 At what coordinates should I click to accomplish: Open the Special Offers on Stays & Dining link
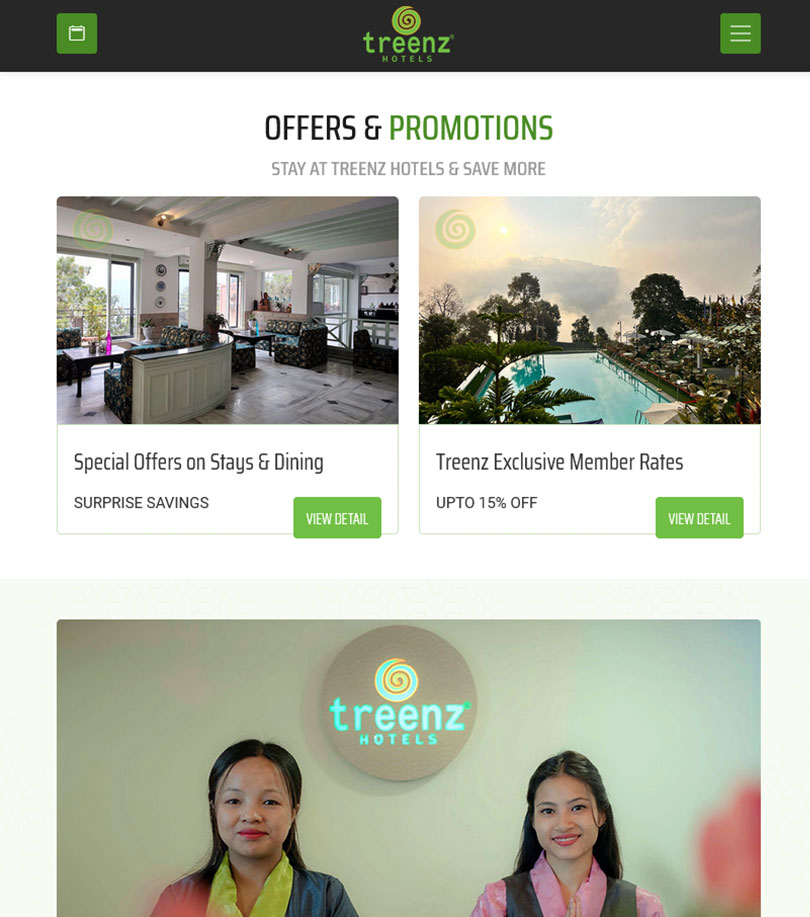pyautogui.click(x=199, y=462)
